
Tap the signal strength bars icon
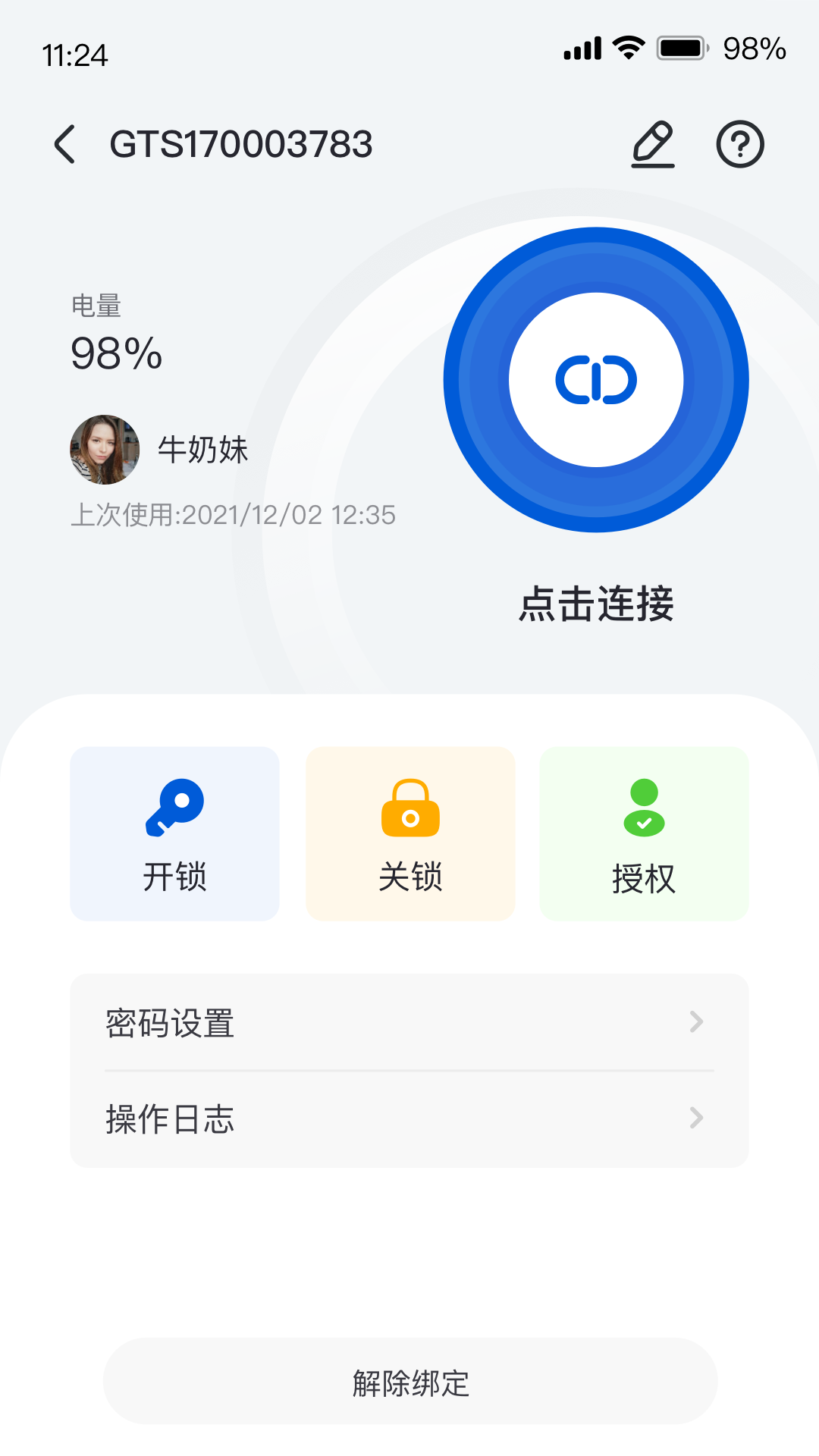pyautogui.click(x=581, y=47)
